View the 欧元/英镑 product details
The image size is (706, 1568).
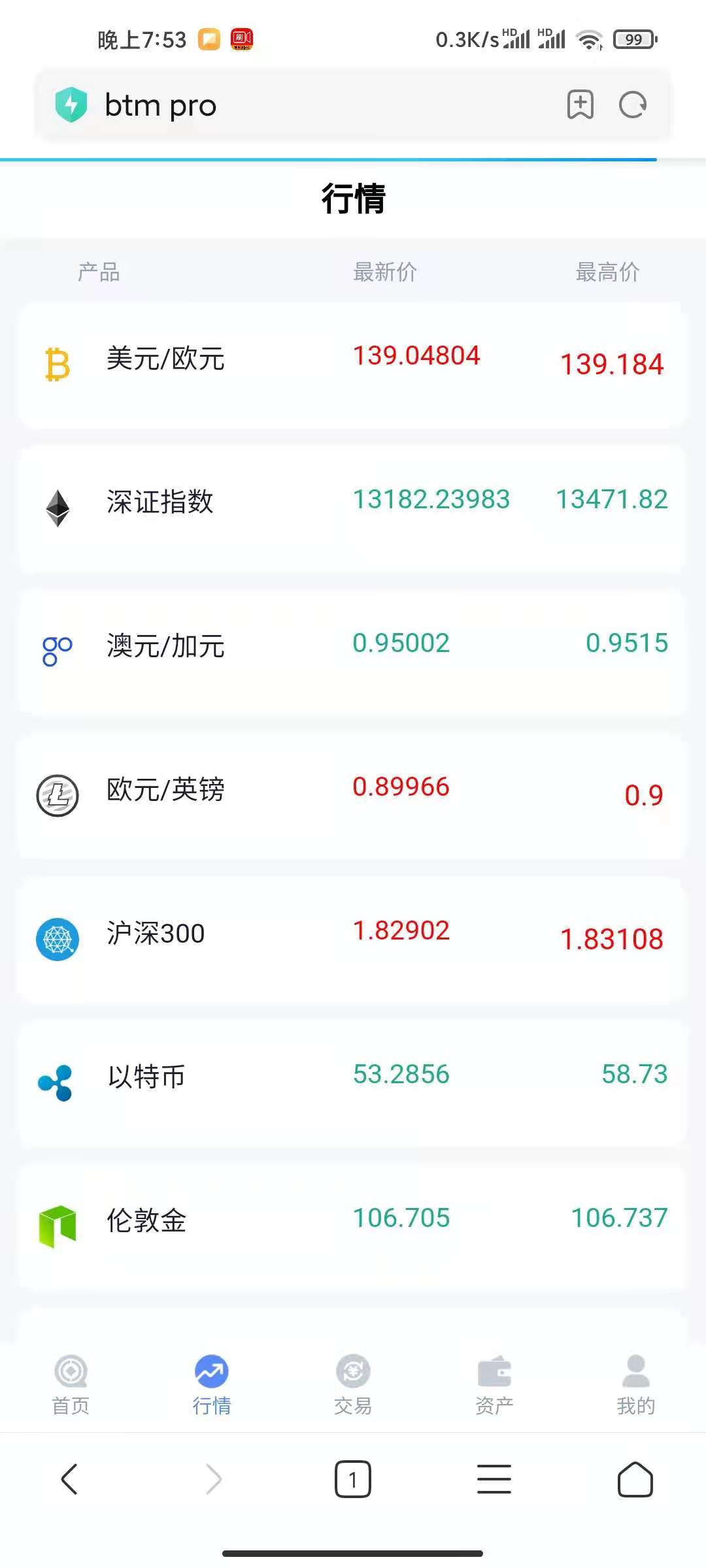353,796
